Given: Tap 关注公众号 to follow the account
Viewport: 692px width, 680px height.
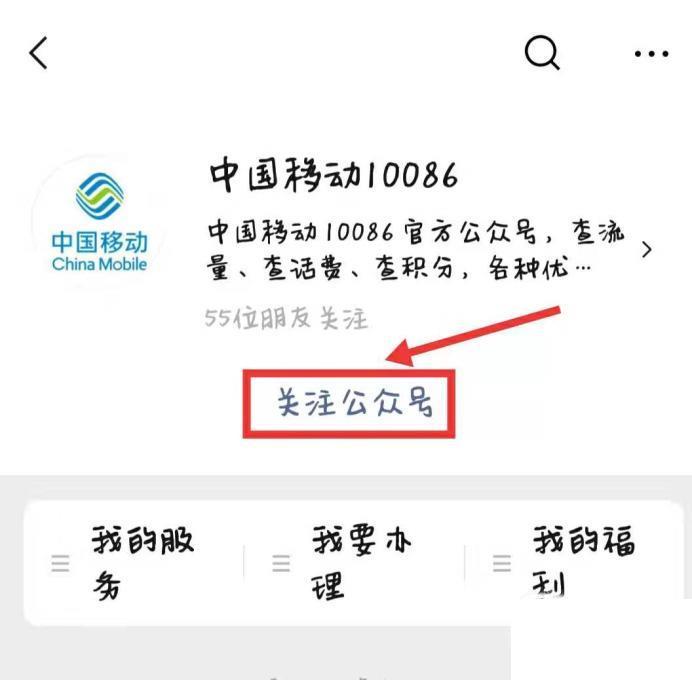Looking at the screenshot, I should (x=349, y=403).
